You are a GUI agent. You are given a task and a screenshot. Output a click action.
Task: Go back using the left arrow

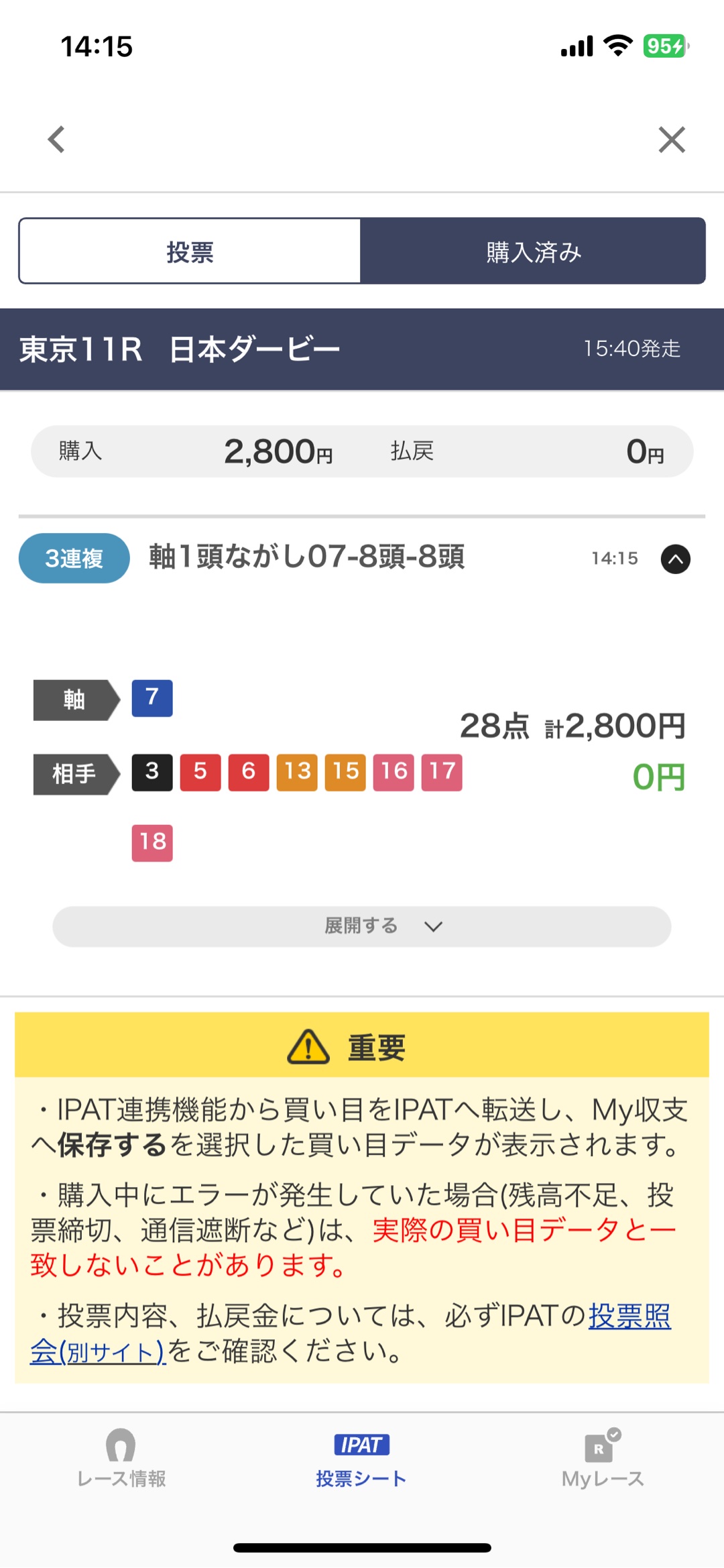[57, 139]
